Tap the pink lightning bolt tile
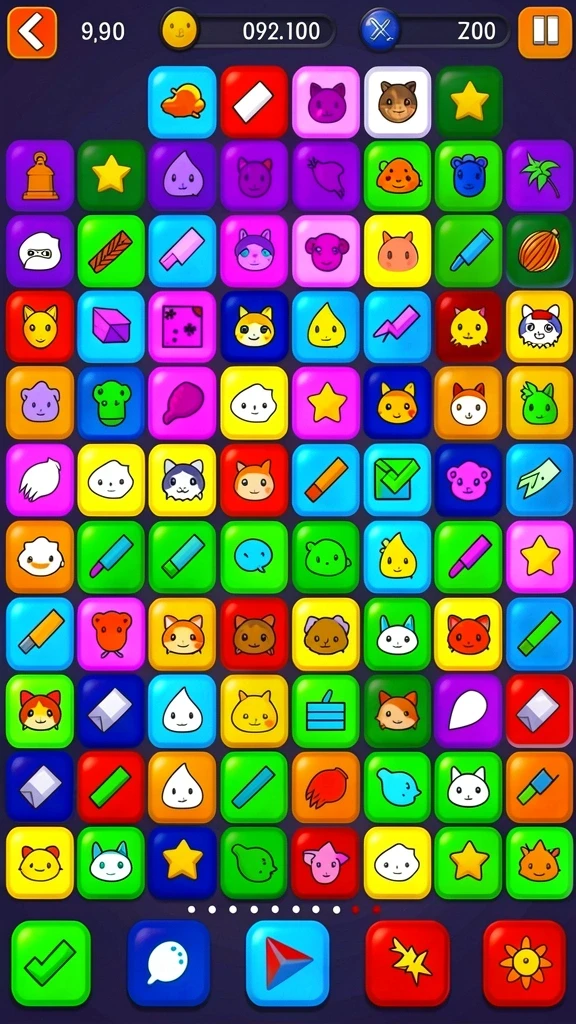The width and height of the screenshot is (576, 1024). [x=397, y=326]
